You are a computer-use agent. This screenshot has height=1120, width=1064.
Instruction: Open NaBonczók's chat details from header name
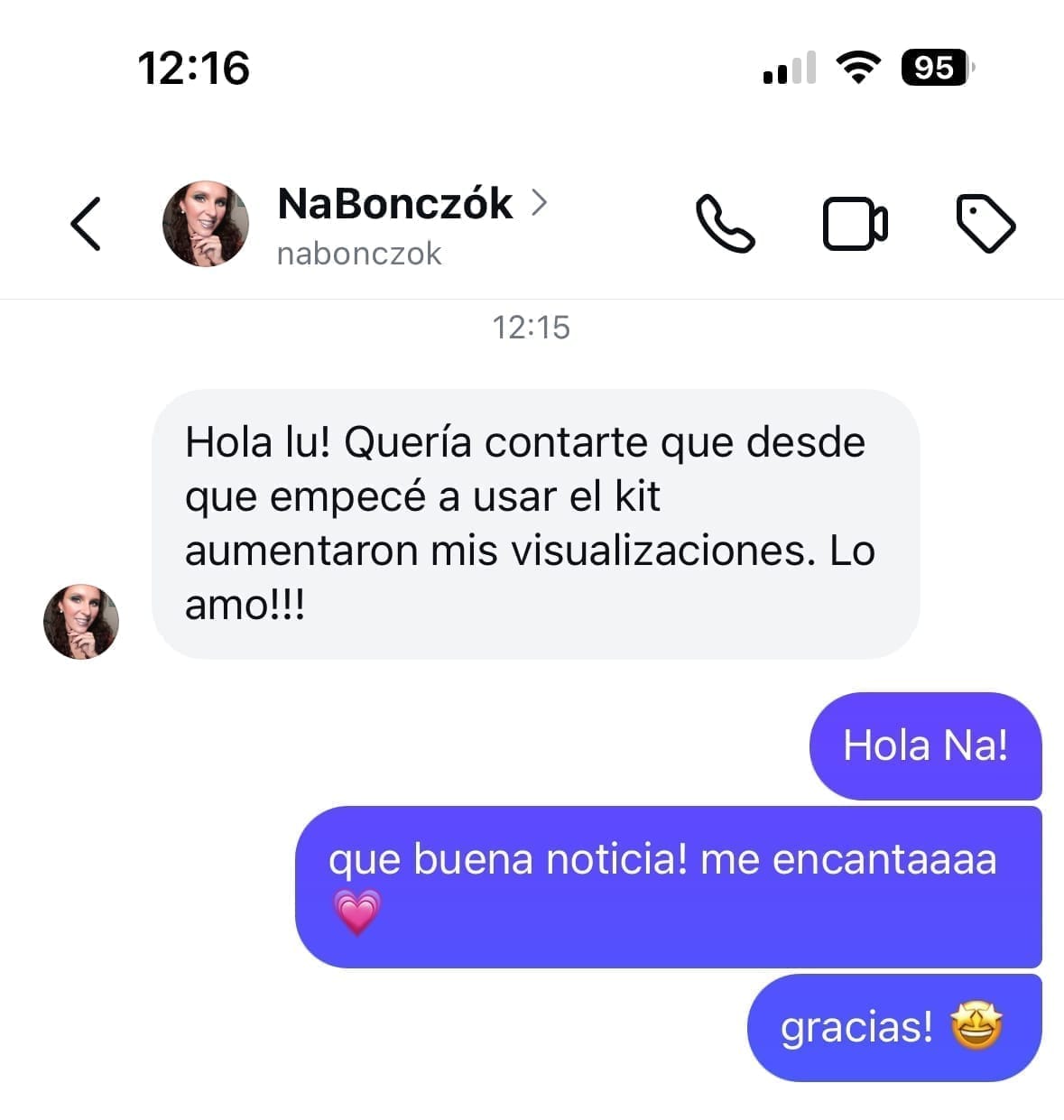click(x=395, y=204)
